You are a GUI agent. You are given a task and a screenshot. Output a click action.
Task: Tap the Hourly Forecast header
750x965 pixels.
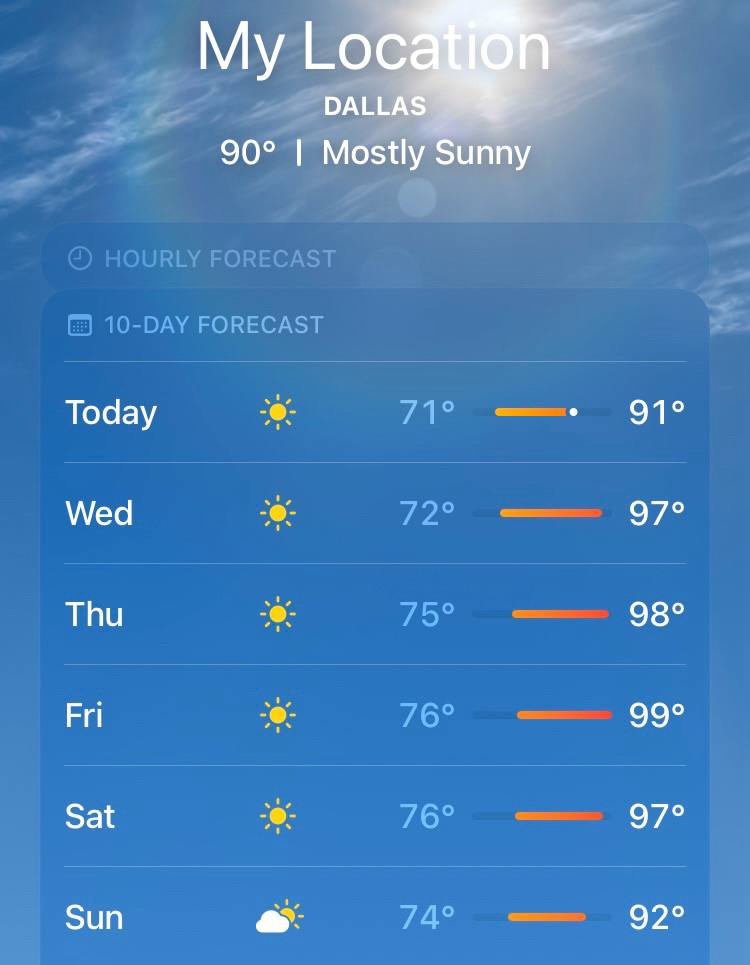219,259
